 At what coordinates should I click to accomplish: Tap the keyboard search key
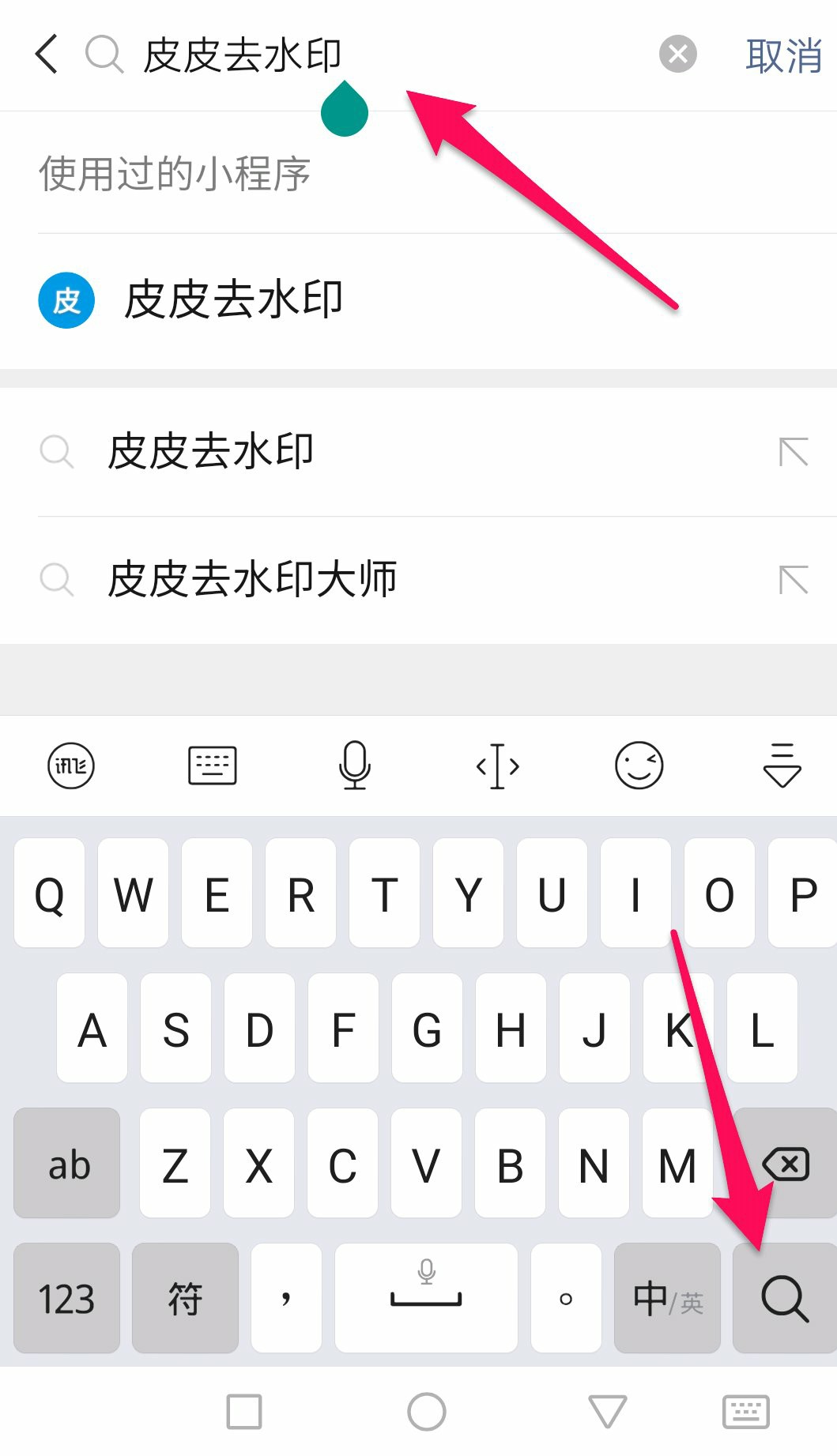point(784,1298)
